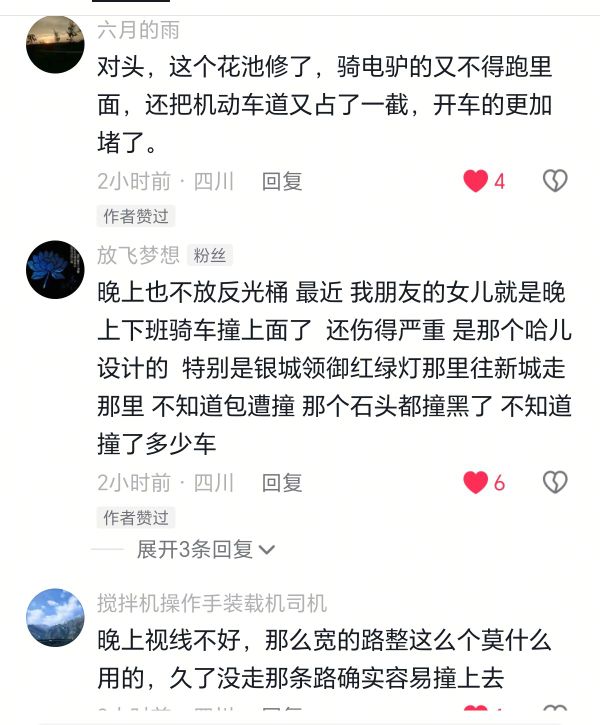This screenshot has width=600, height=725.
Task: Tap the username 搅拌机操作手装载机司机
Action: coord(211,603)
